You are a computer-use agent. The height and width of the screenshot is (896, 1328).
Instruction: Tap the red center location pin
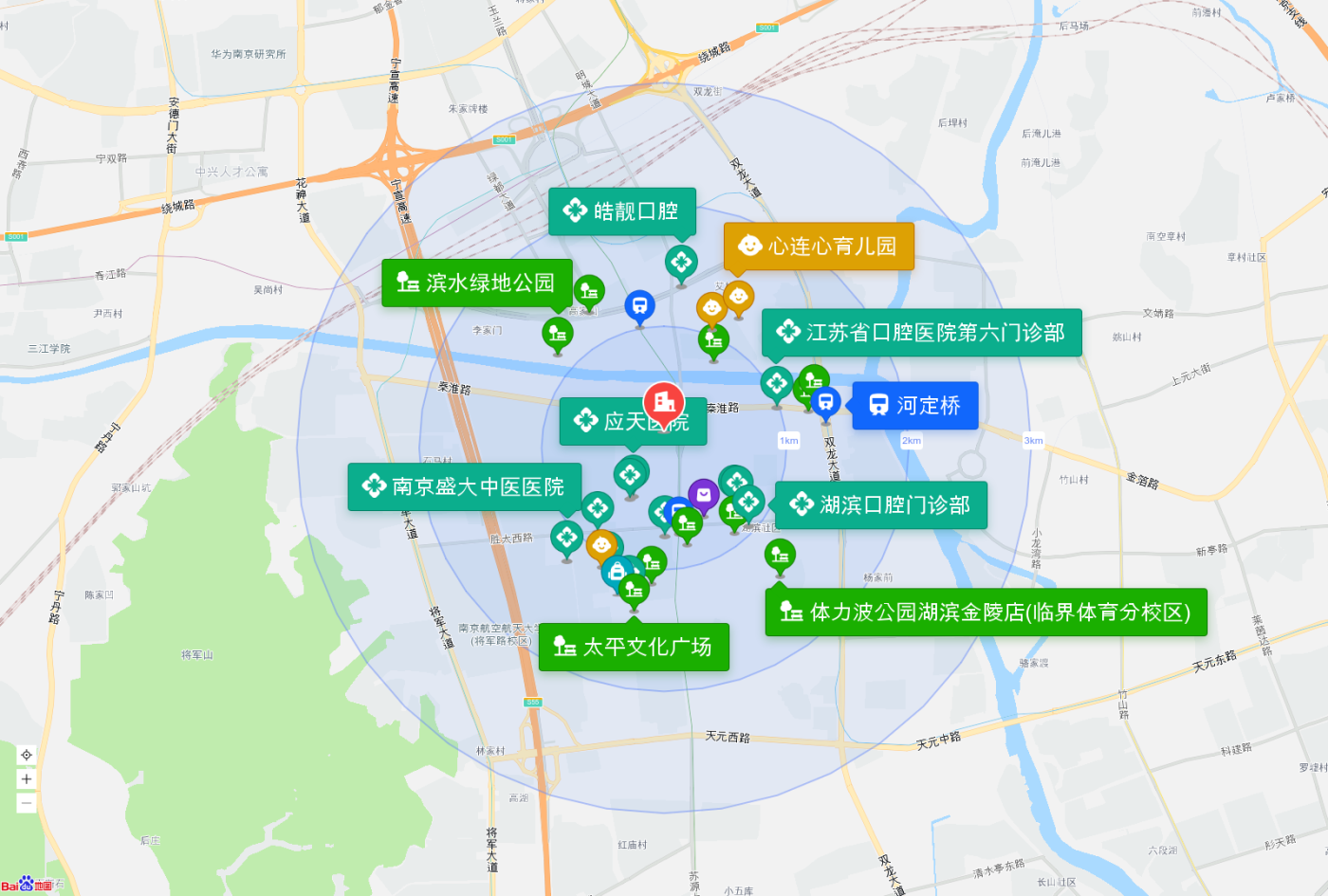[664, 402]
